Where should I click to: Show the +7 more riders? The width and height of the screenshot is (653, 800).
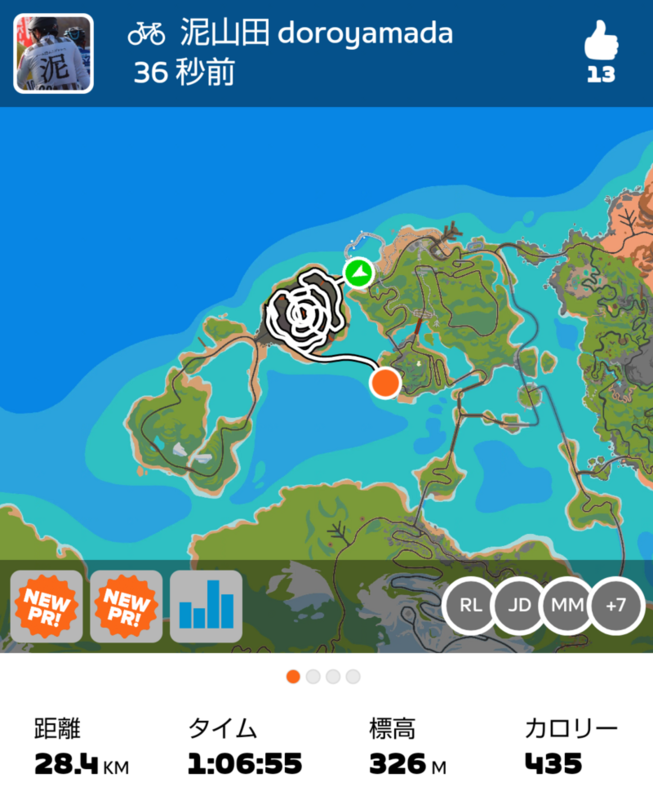point(616,605)
